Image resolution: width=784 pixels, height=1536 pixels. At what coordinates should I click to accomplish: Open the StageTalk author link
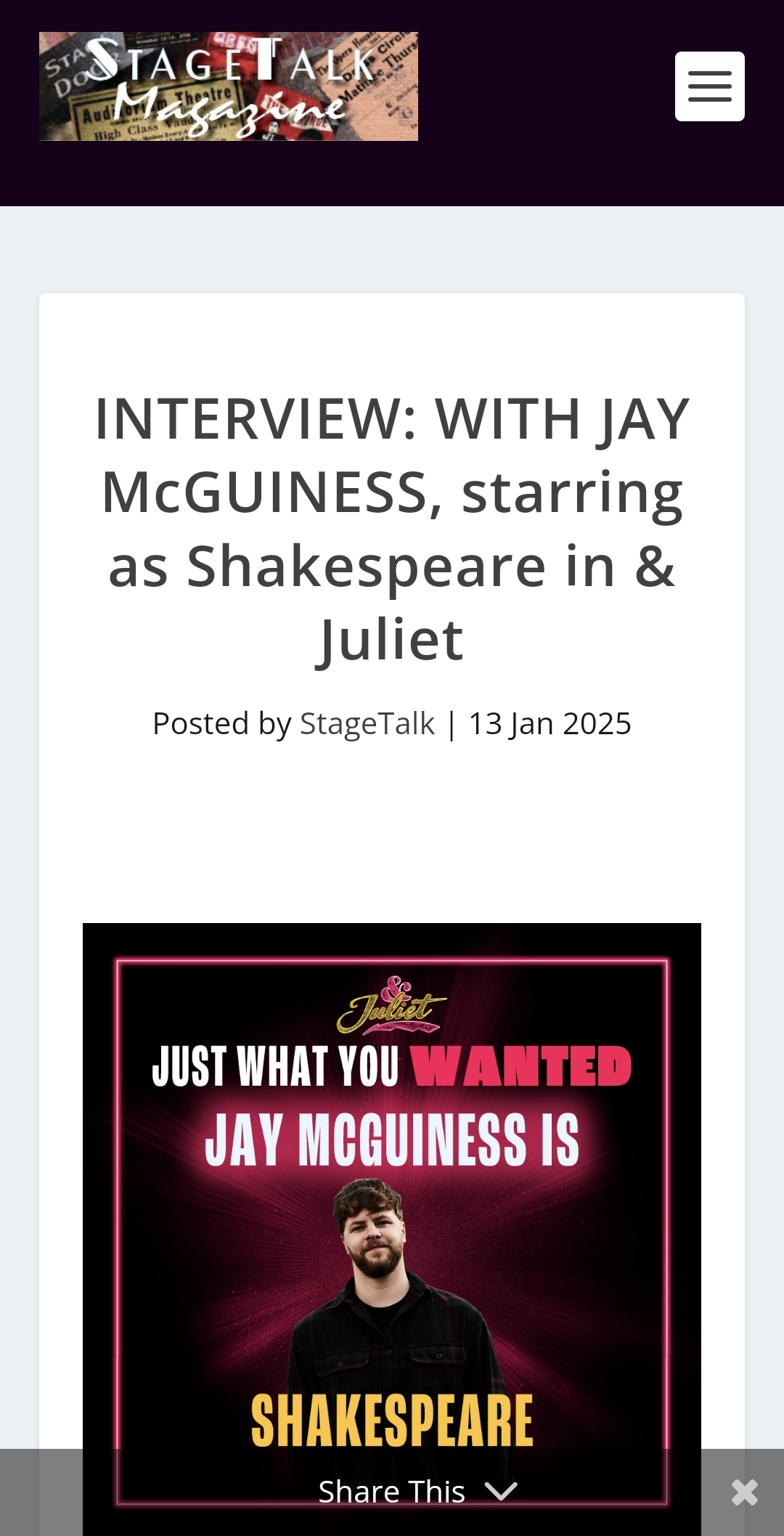coord(367,723)
